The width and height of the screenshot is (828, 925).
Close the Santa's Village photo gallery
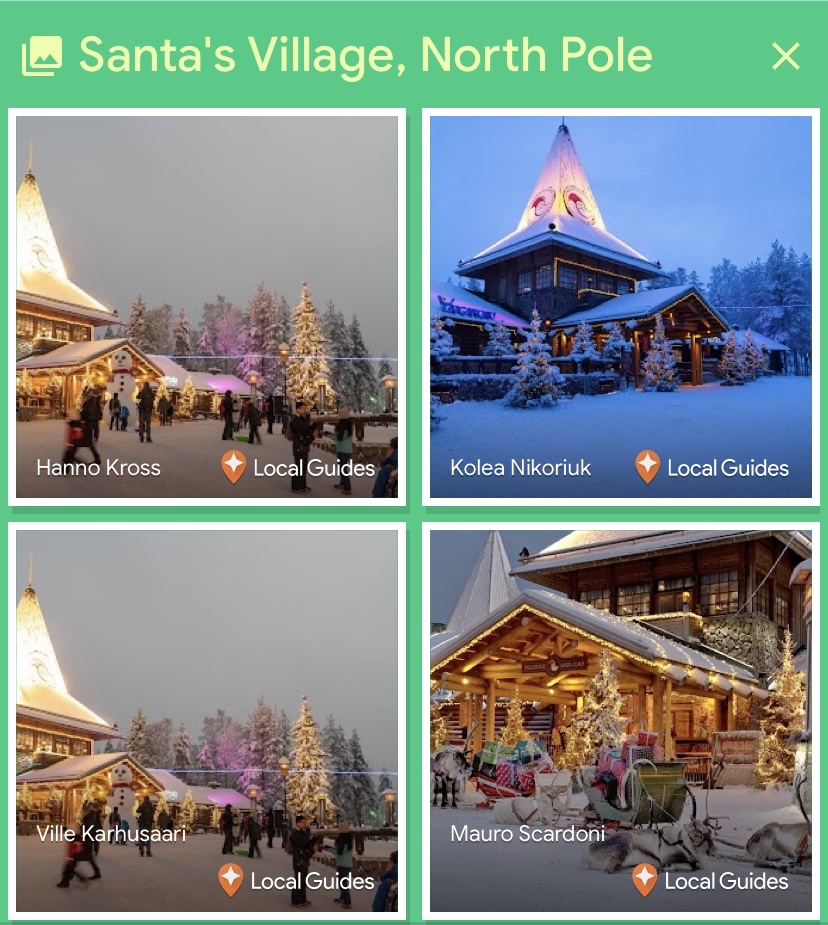click(x=786, y=57)
